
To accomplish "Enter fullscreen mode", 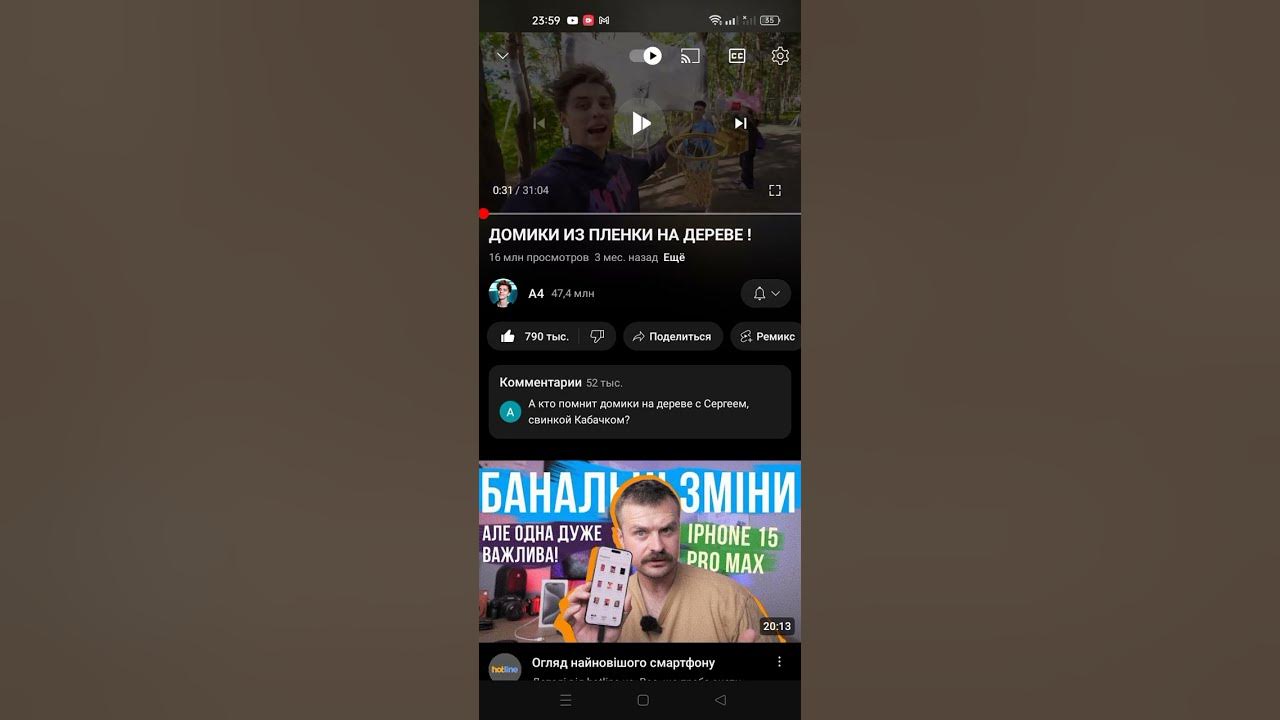I will click(x=775, y=190).
